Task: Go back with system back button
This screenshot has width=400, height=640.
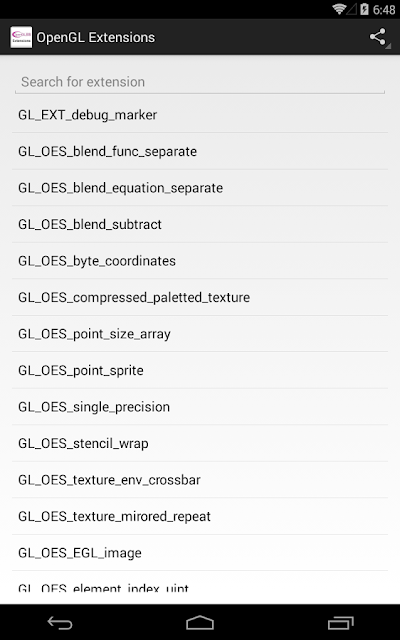Action: (x=60, y=623)
